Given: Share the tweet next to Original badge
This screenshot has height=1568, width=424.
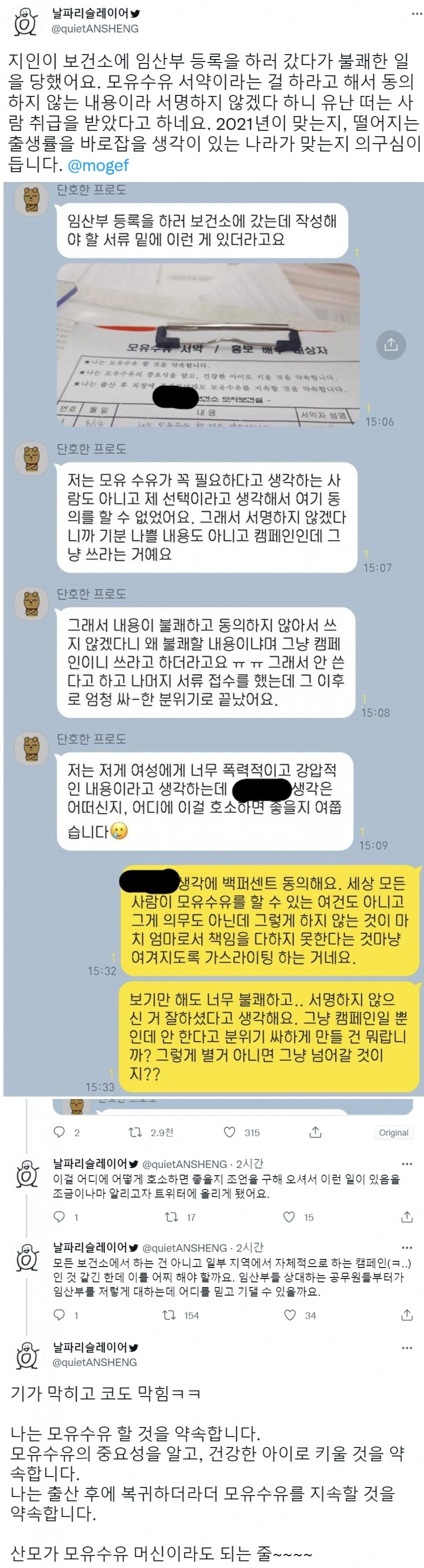Looking at the screenshot, I should 315,1132.
